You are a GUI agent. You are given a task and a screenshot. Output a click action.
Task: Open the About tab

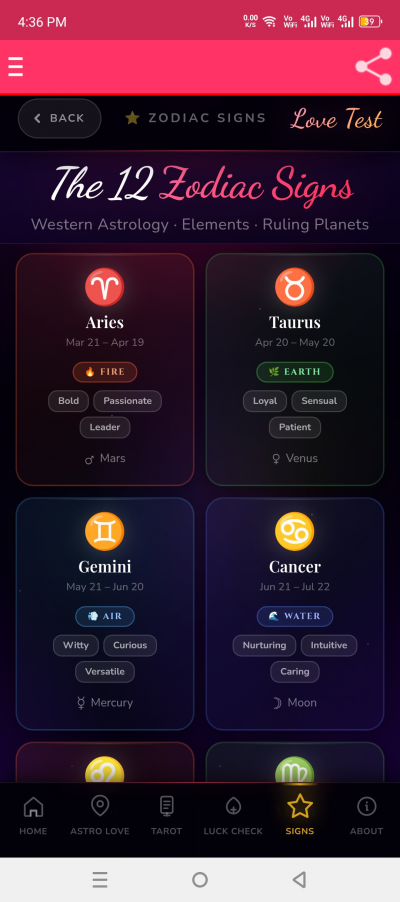click(367, 815)
